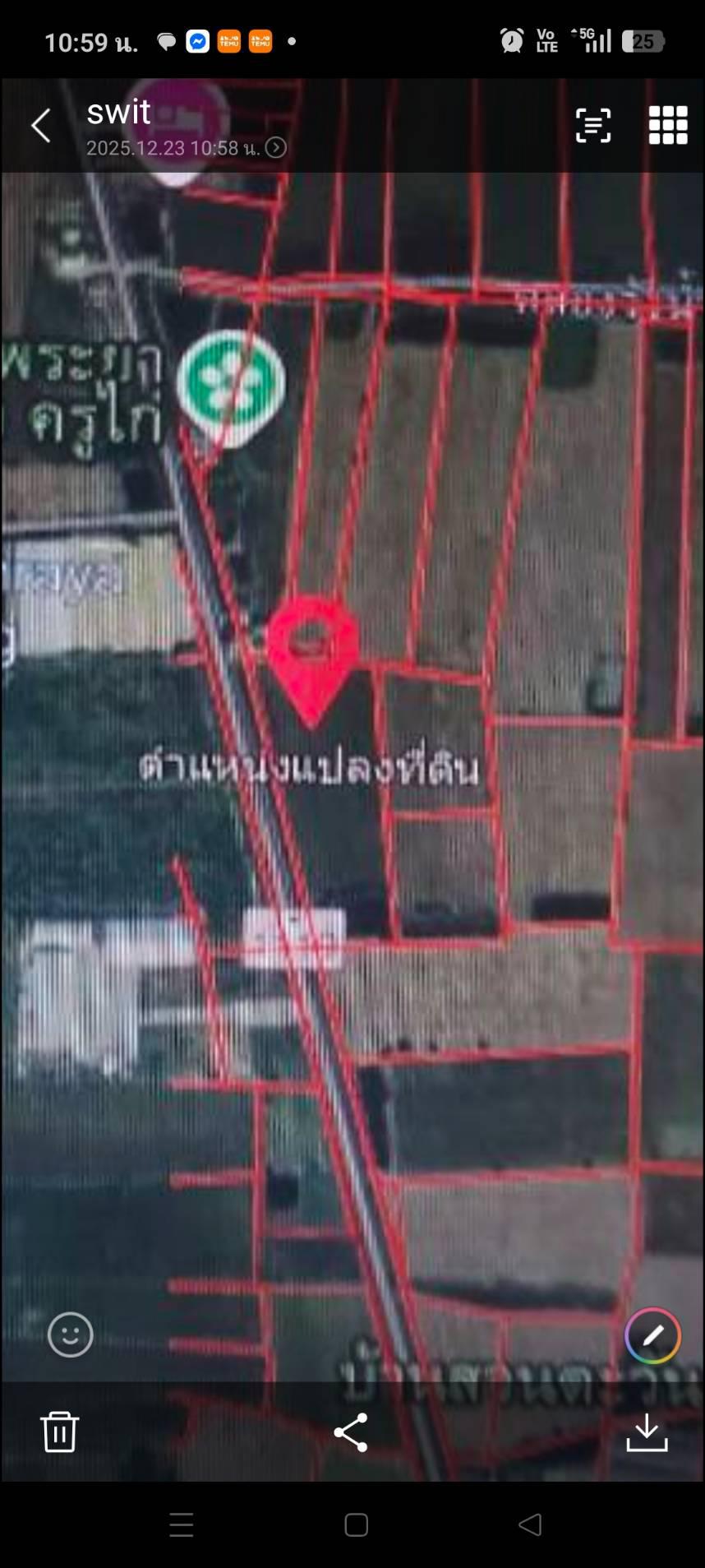
Task: Go back from the image viewer
Action: click(x=41, y=126)
